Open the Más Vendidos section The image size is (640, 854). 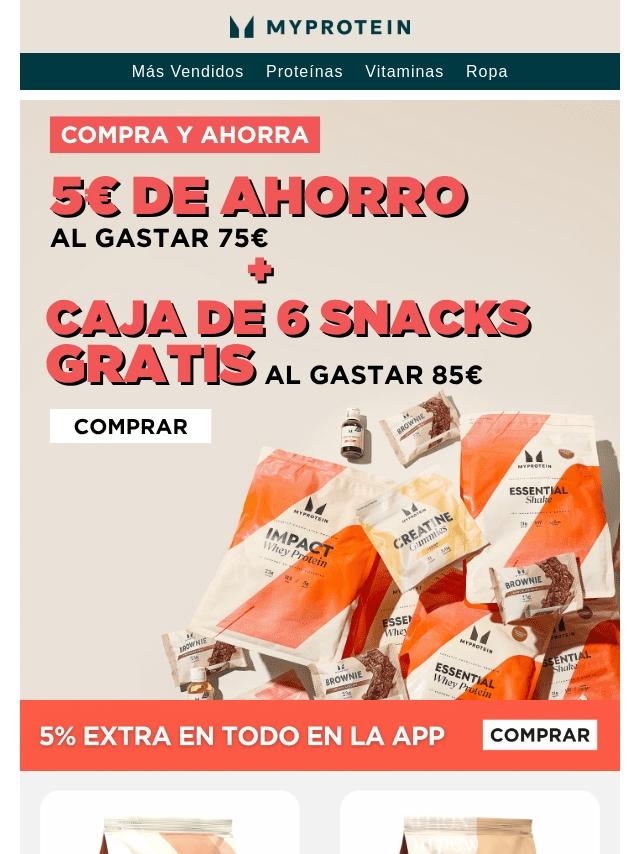coord(187,72)
